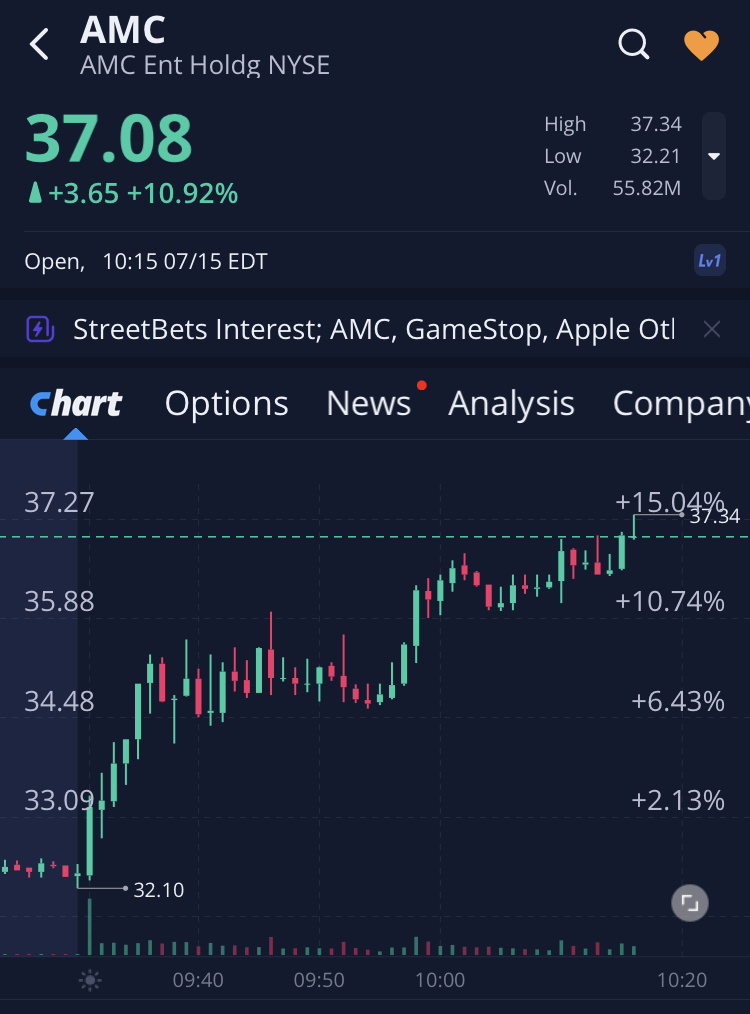Tap the Lv1 quote level badge
This screenshot has height=1014, width=750.
pyautogui.click(x=709, y=261)
